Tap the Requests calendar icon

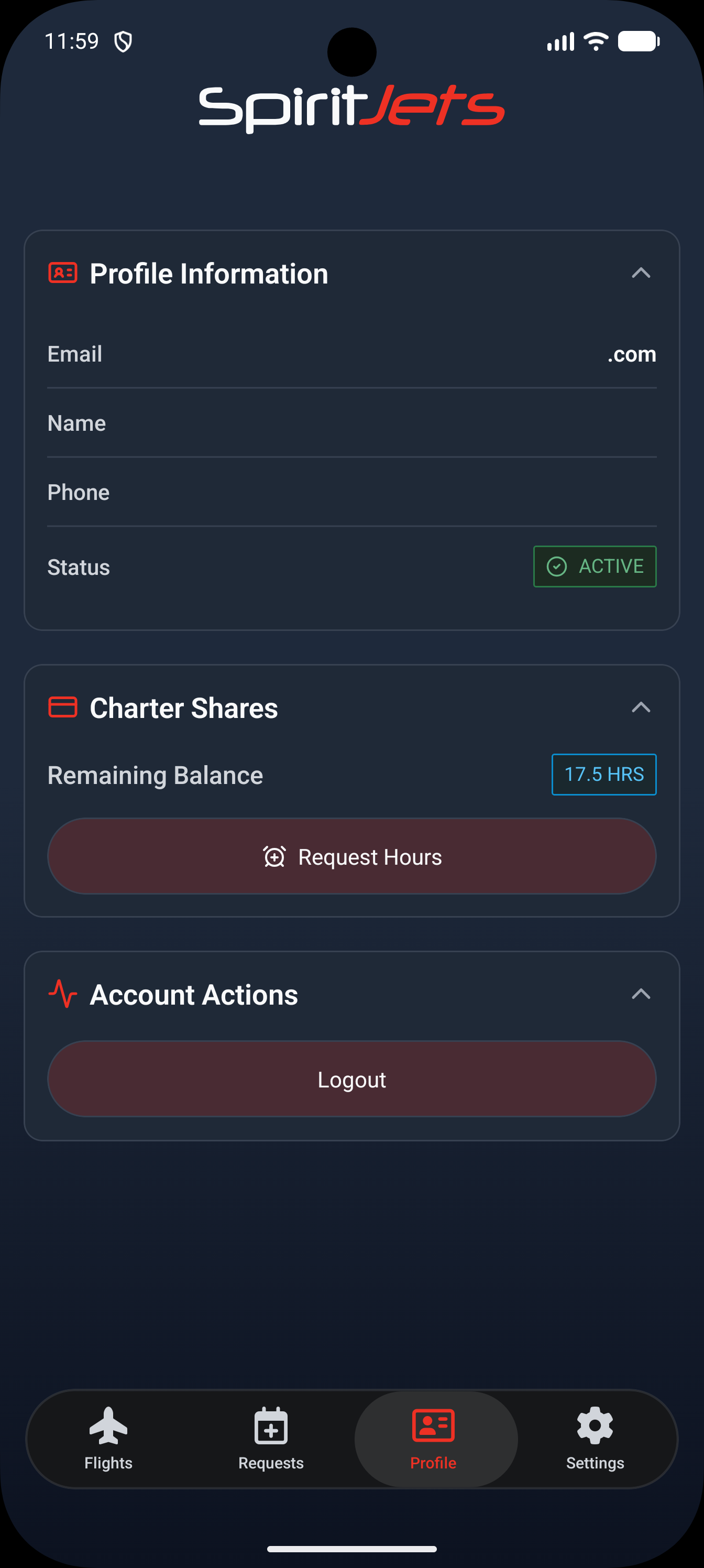click(270, 1425)
